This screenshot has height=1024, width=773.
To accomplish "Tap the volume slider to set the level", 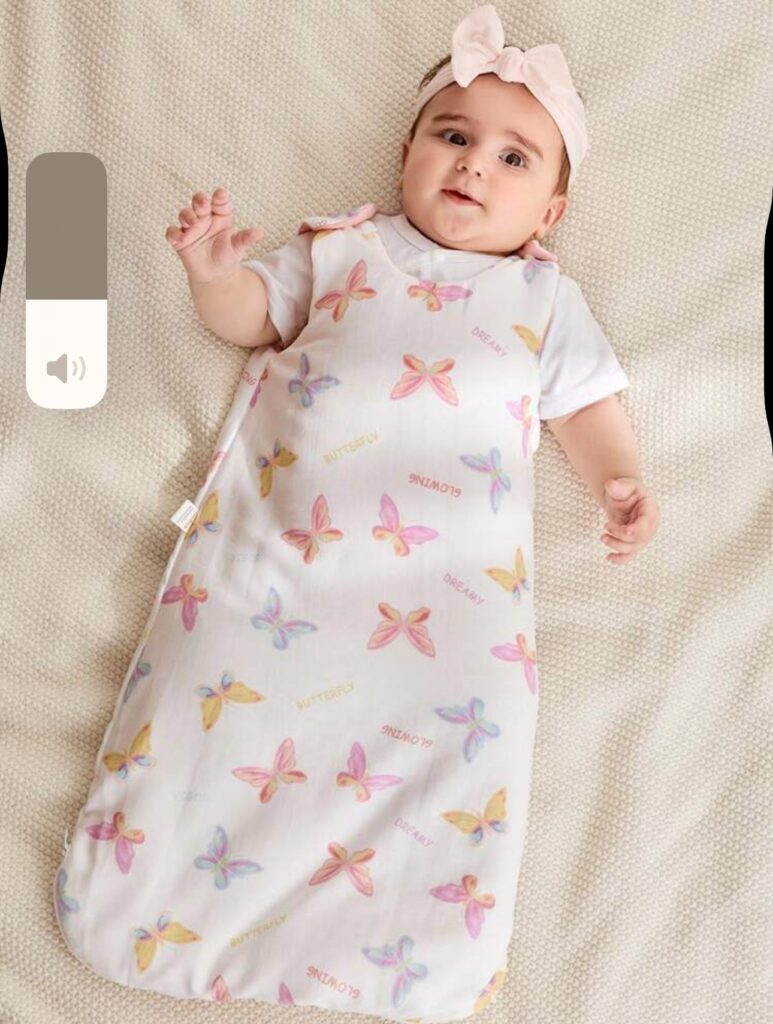I will [66, 280].
